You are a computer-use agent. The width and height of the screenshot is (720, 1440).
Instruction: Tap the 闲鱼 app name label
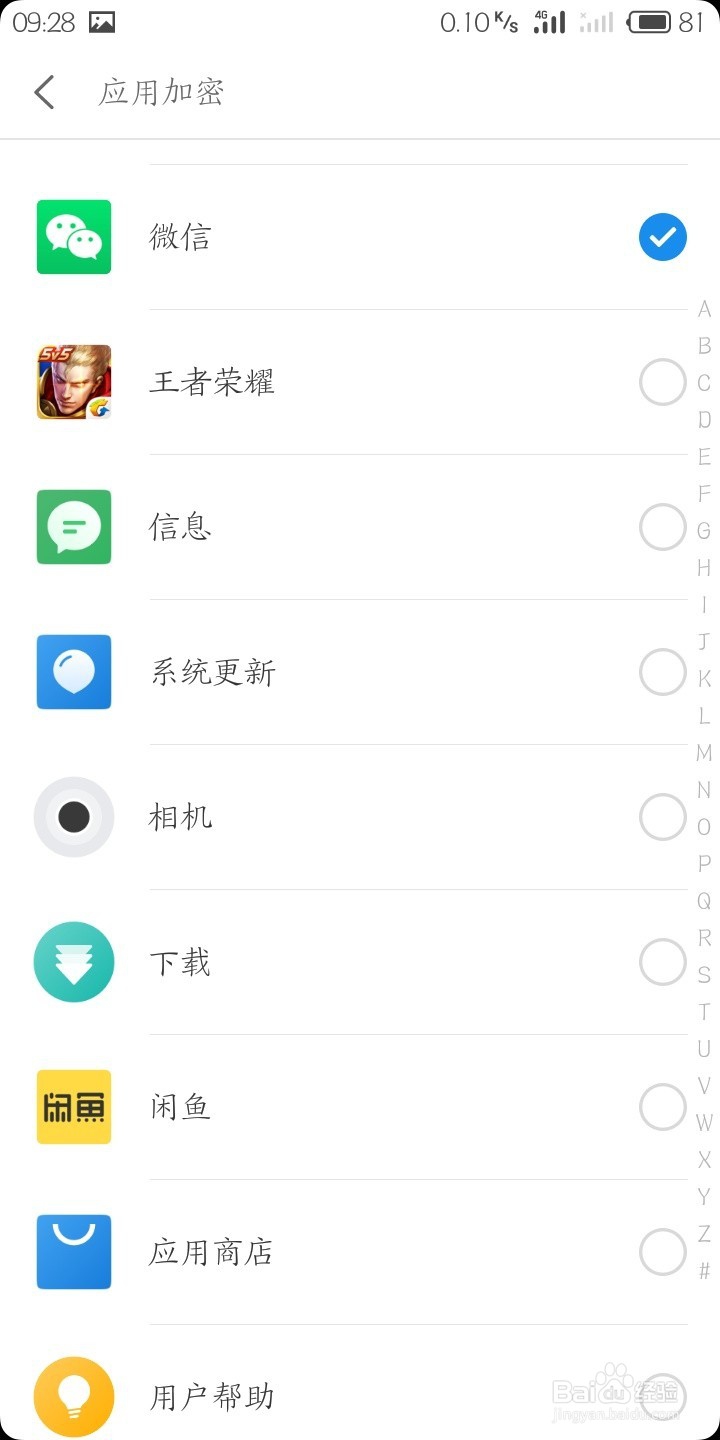coord(180,1107)
